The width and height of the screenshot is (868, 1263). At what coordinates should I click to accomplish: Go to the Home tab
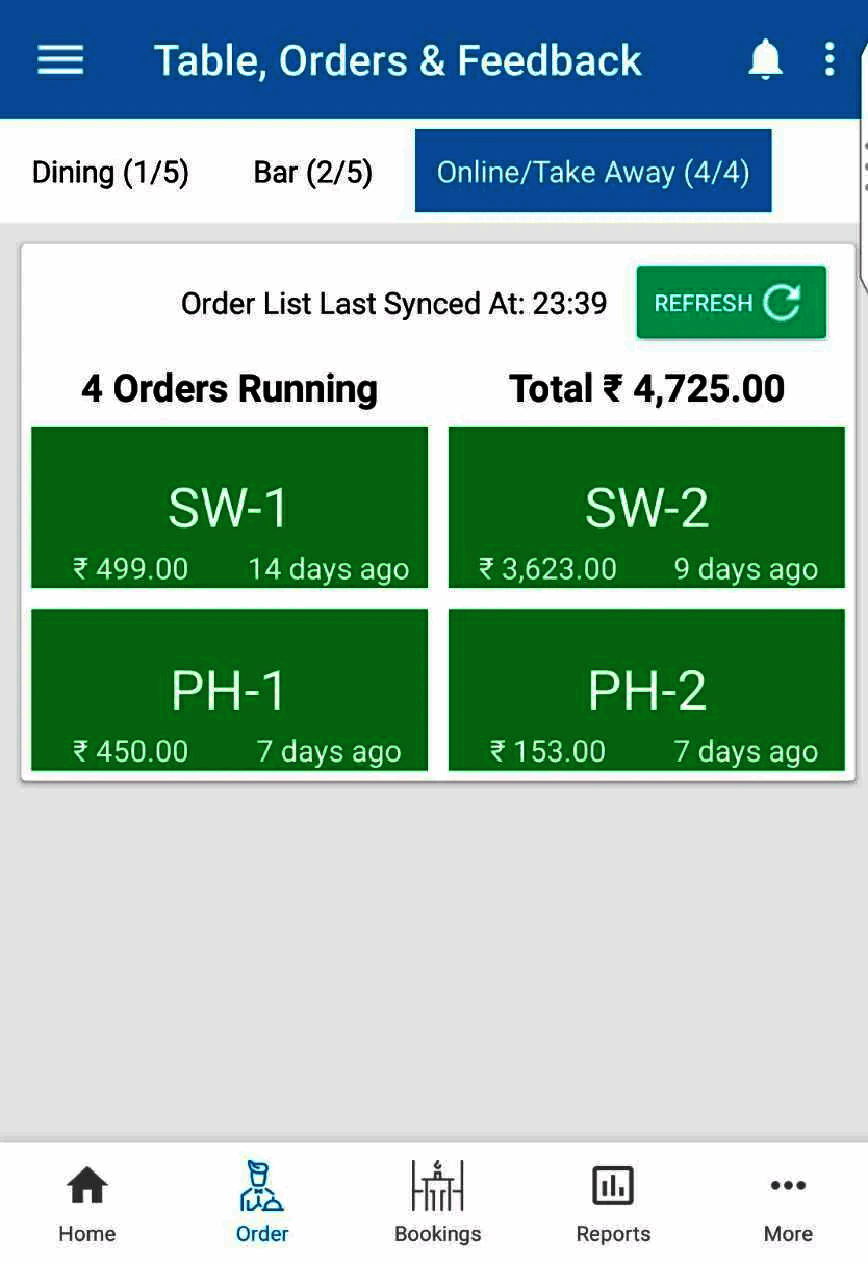87,1203
